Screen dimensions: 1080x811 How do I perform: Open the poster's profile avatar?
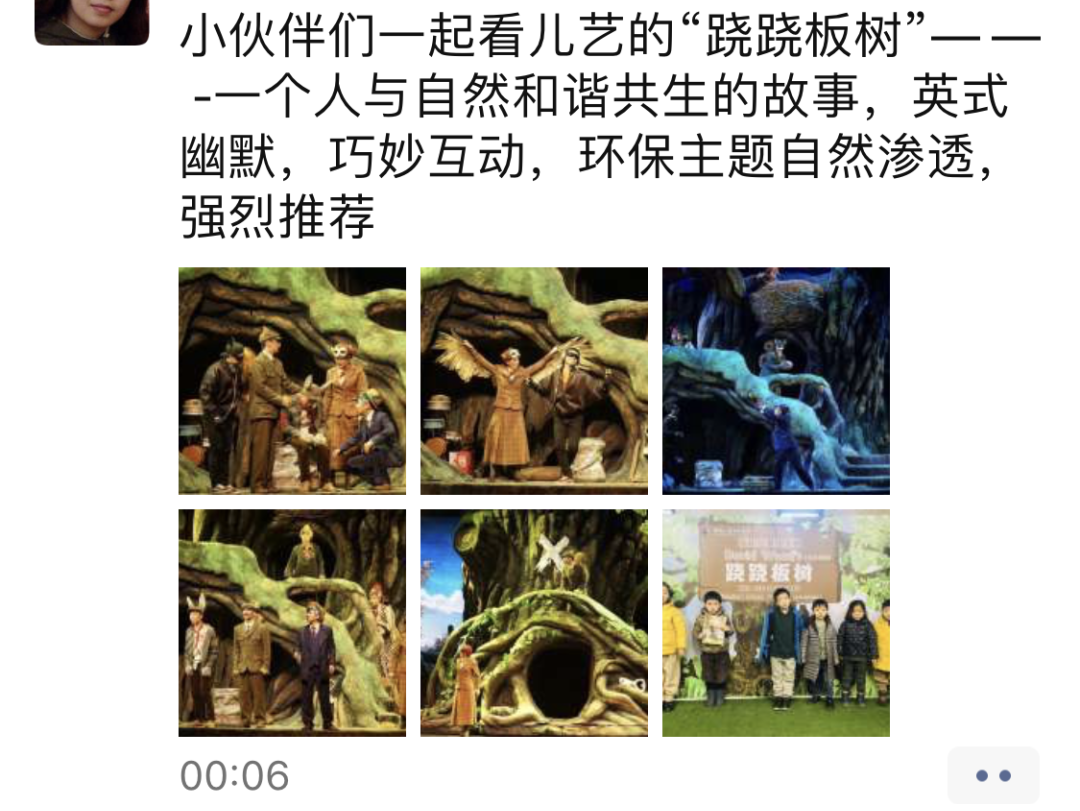[91, 20]
